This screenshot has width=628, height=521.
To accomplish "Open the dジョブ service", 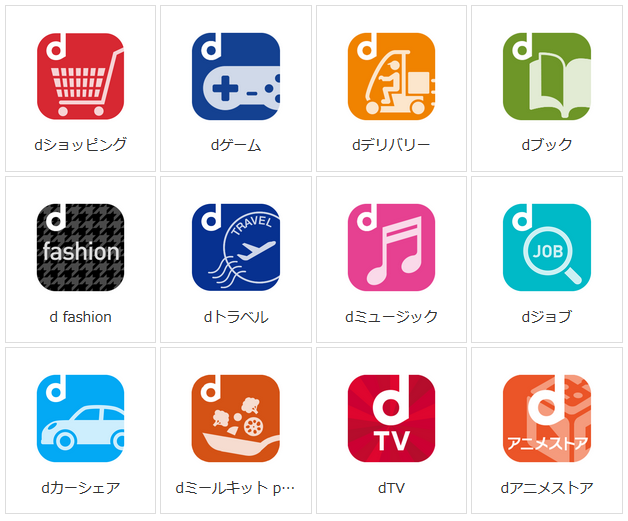I will [x=547, y=248].
